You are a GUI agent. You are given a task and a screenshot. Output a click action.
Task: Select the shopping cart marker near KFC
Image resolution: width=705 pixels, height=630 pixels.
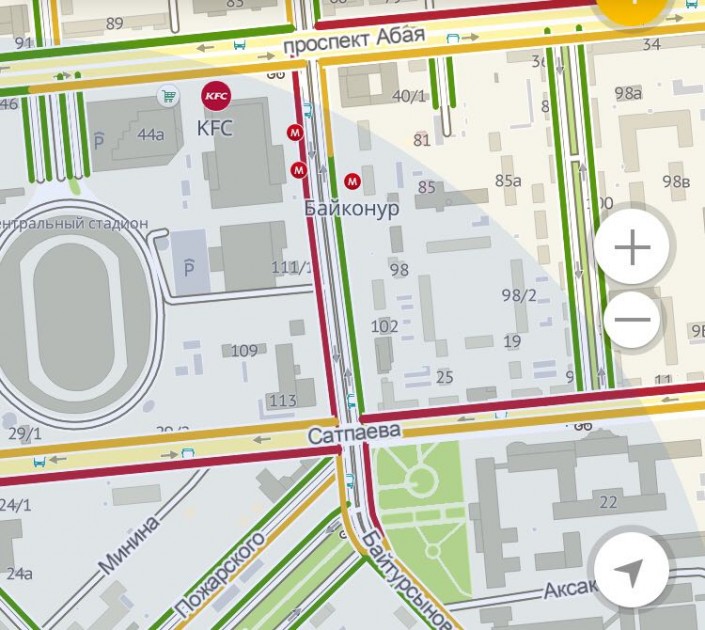coord(170,97)
